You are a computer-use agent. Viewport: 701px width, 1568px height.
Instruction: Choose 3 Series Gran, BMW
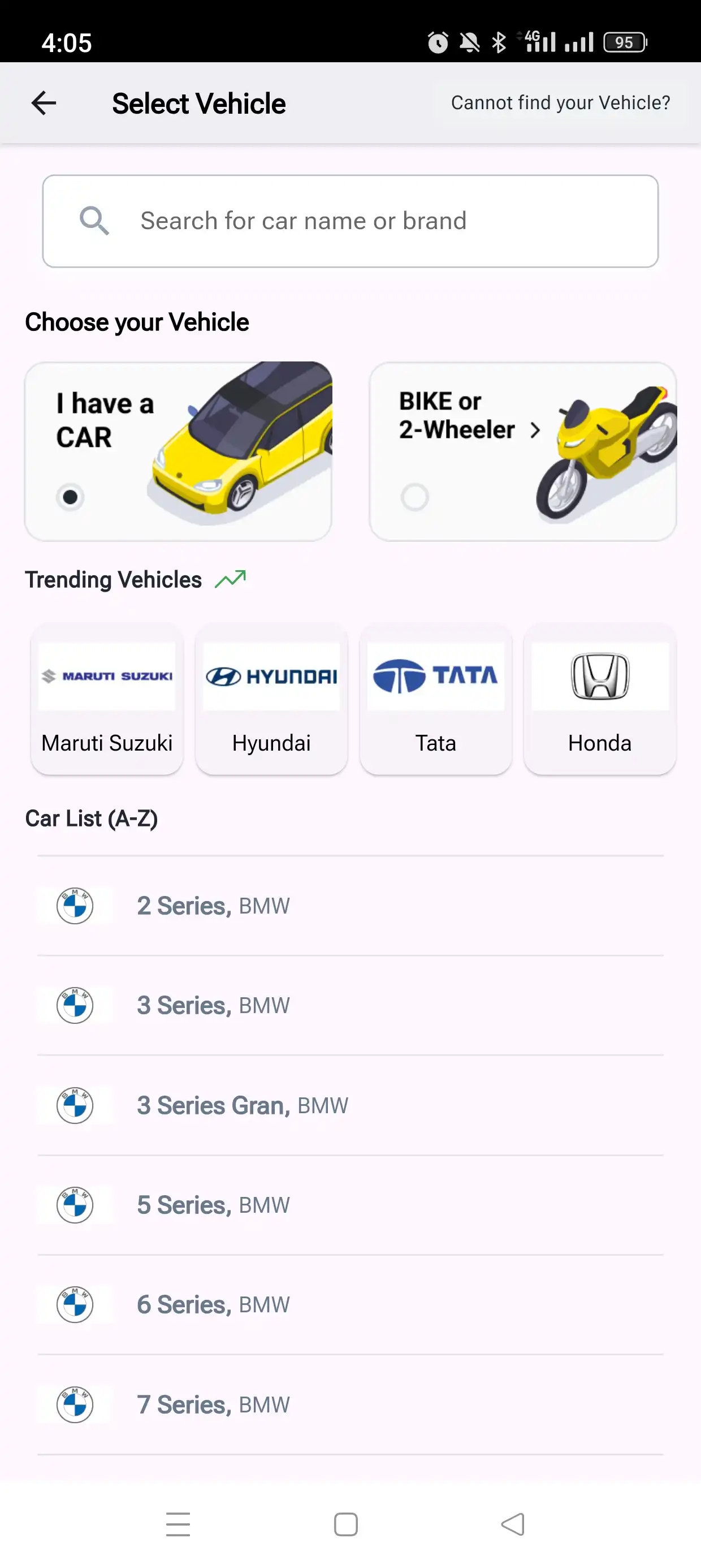[x=350, y=1105]
